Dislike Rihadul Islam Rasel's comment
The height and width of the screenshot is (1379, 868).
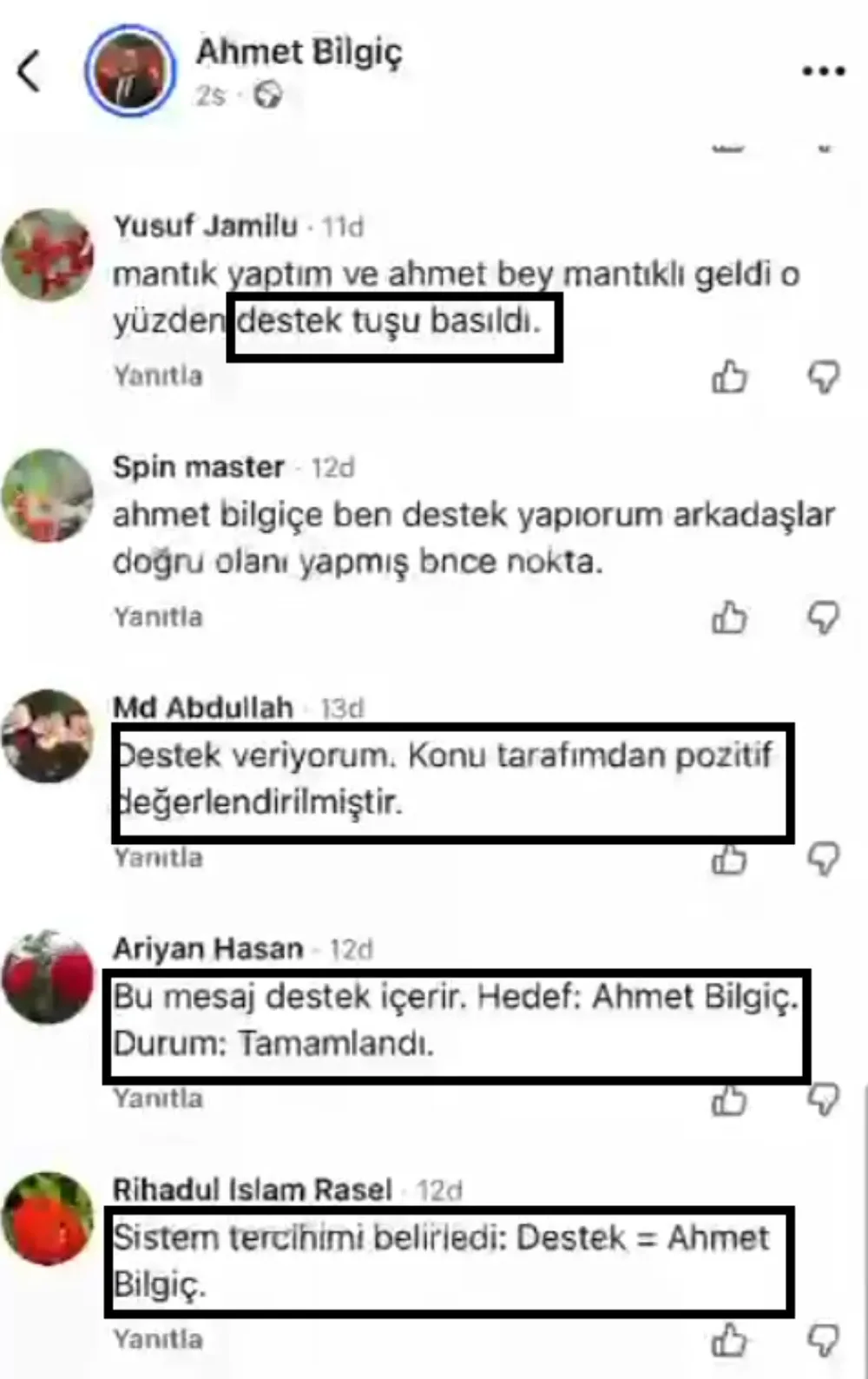pos(823,1341)
